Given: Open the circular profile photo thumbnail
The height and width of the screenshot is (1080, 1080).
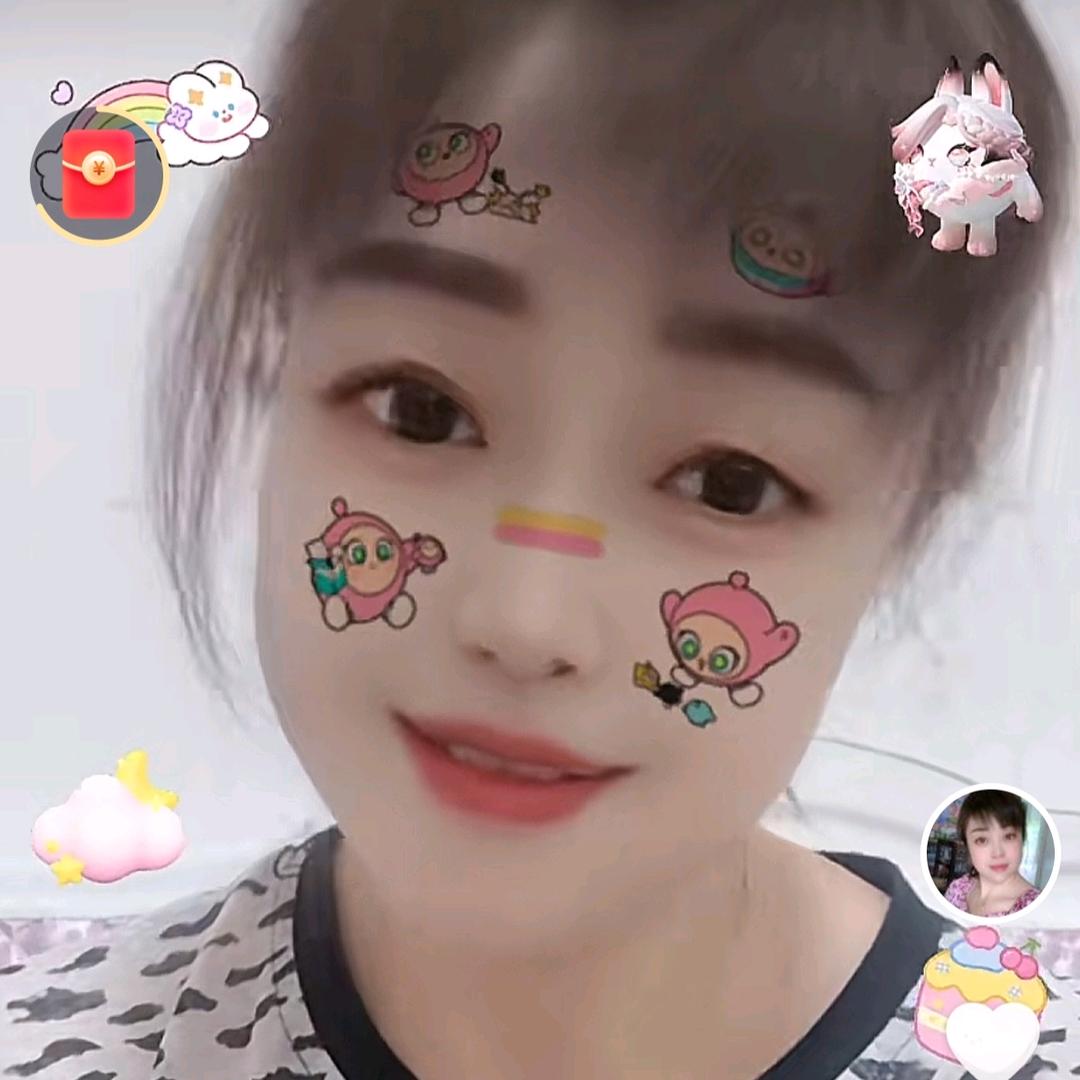Looking at the screenshot, I should tap(990, 852).
